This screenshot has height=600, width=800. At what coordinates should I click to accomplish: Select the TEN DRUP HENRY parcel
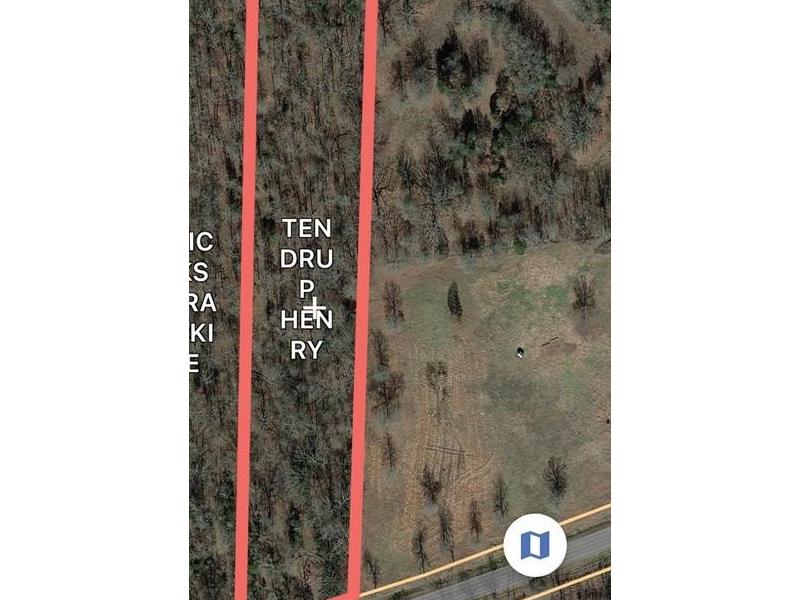click(x=307, y=288)
